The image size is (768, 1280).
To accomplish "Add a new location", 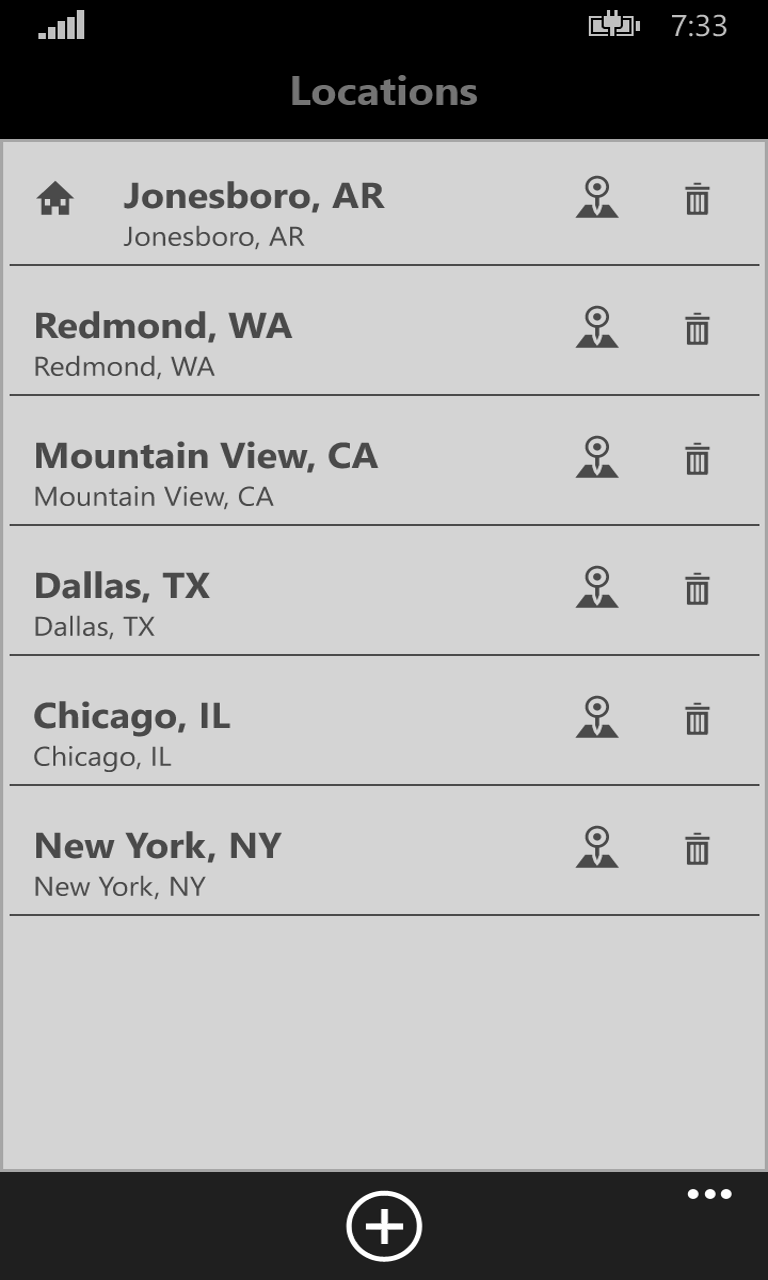I will 384,1226.
